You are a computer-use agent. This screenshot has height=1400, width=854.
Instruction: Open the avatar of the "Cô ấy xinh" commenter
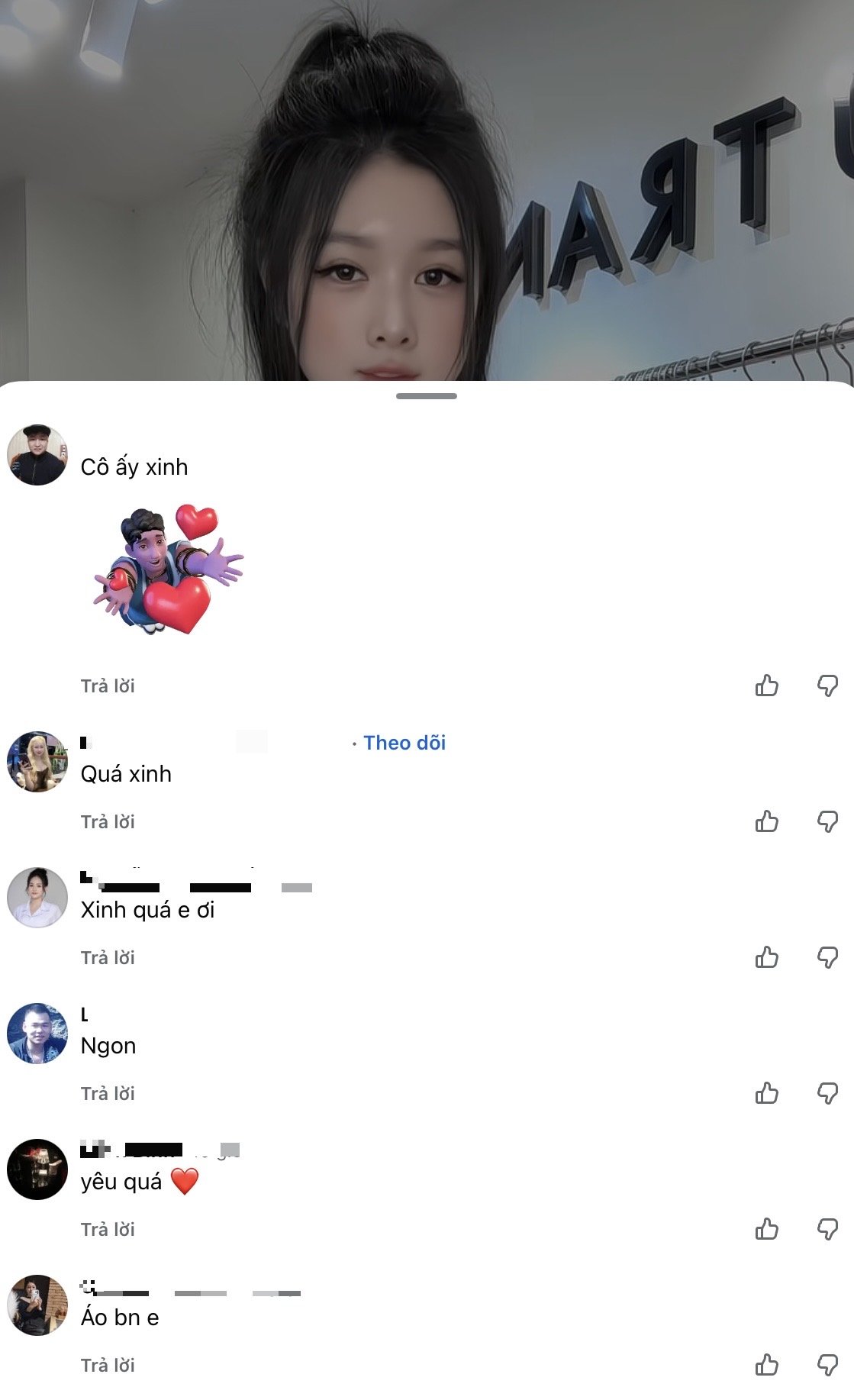[37, 455]
